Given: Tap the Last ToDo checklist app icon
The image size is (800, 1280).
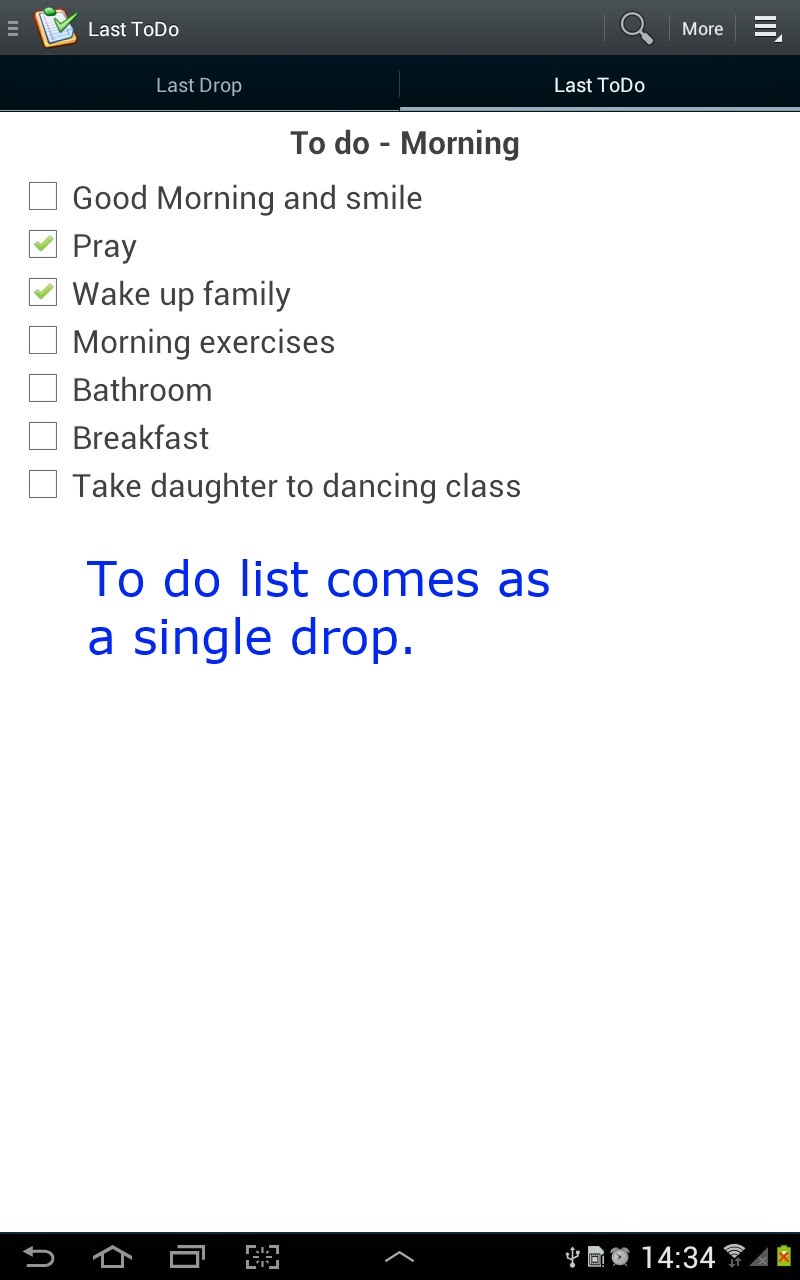Looking at the screenshot, I should [x=56, y=28].
